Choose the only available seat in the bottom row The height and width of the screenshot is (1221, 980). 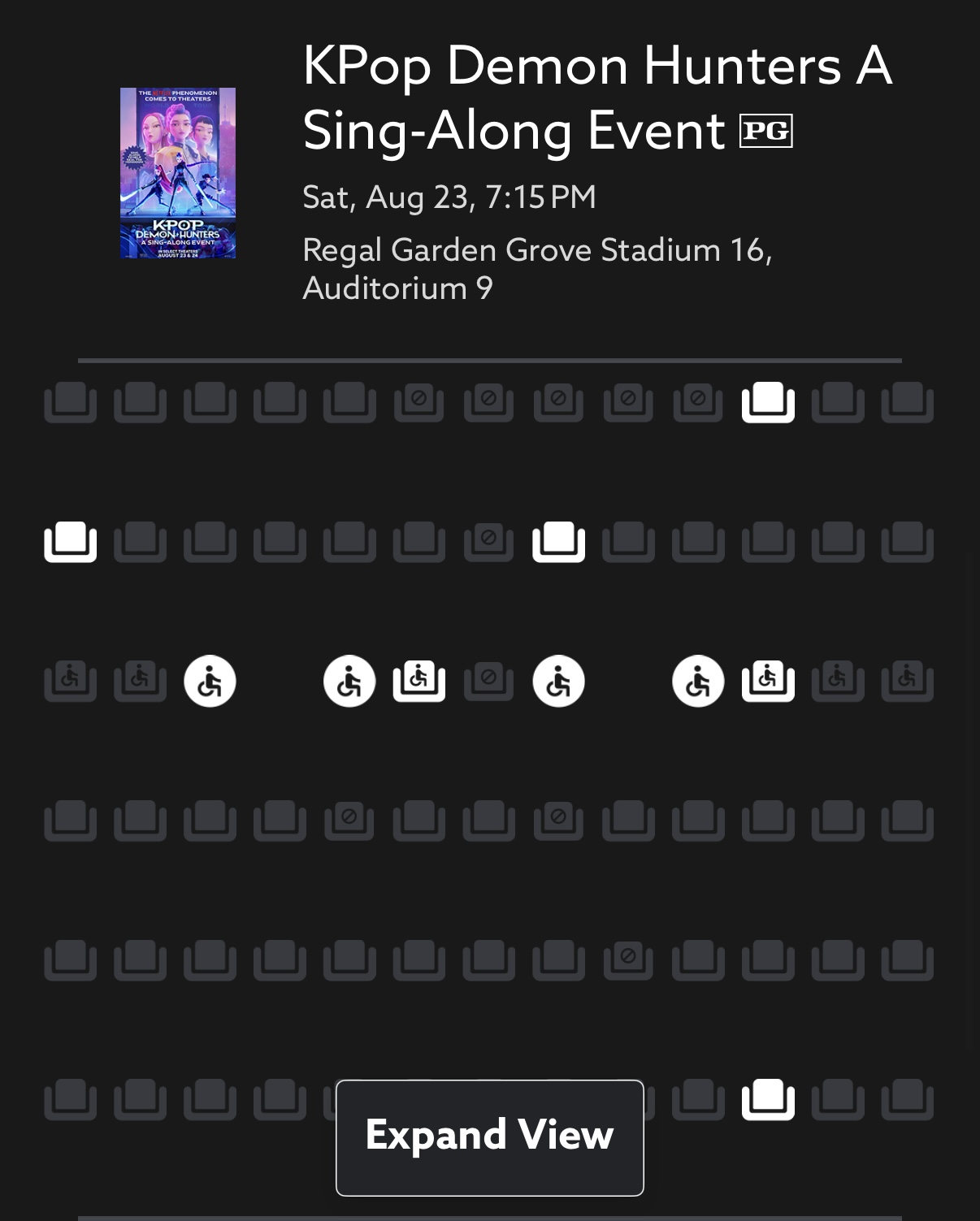pyautogui.click(x=768, y=1099)
